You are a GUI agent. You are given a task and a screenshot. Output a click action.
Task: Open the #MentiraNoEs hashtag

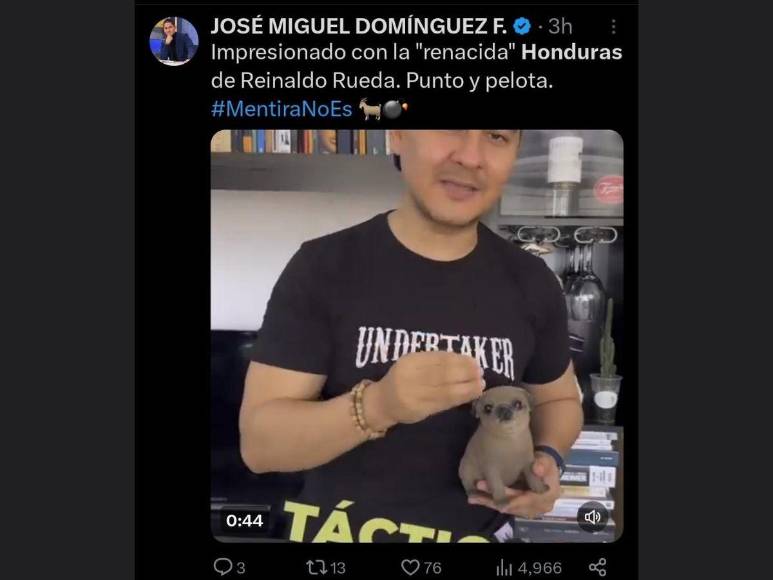[x=281, y=109]
